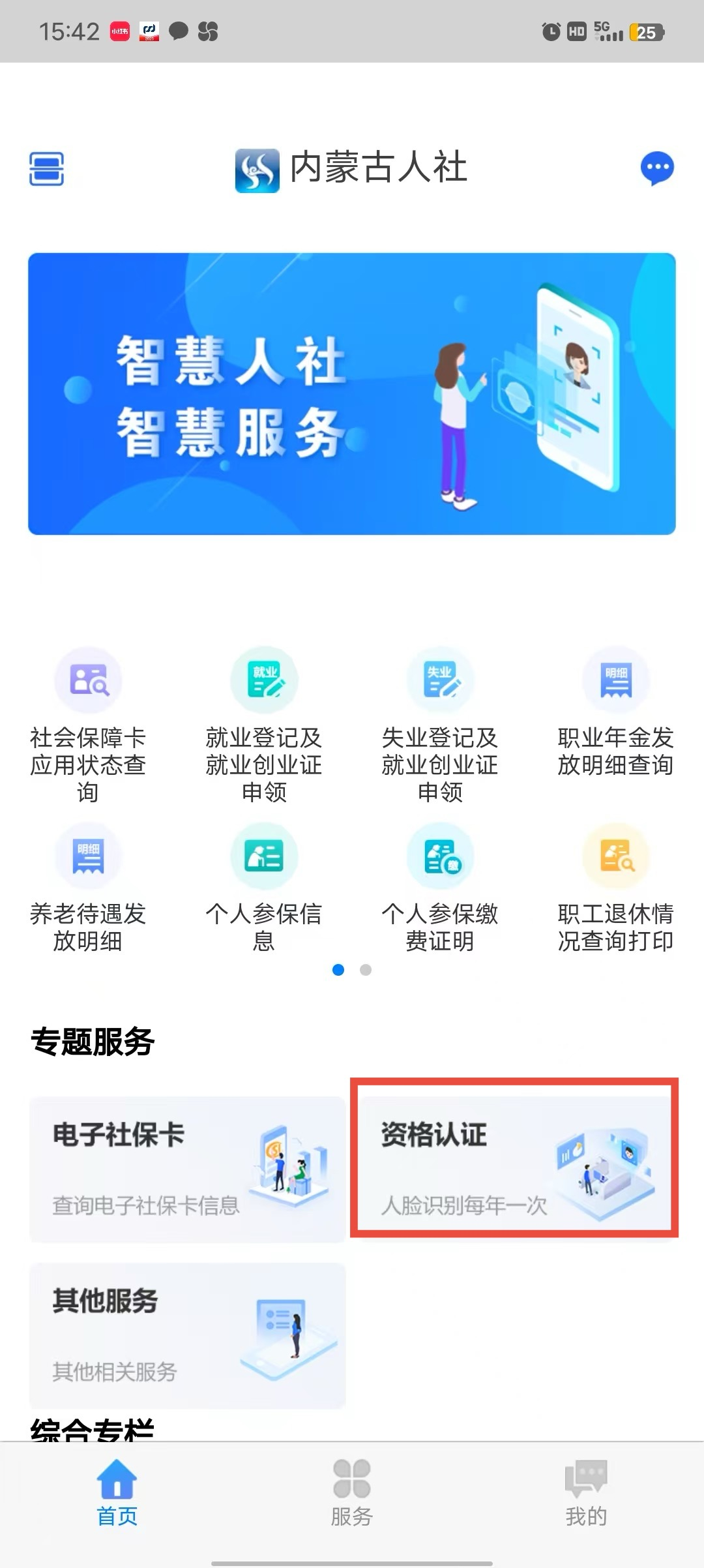Select the second page indicator dot
704x1568 pixels.
point(366,970)
